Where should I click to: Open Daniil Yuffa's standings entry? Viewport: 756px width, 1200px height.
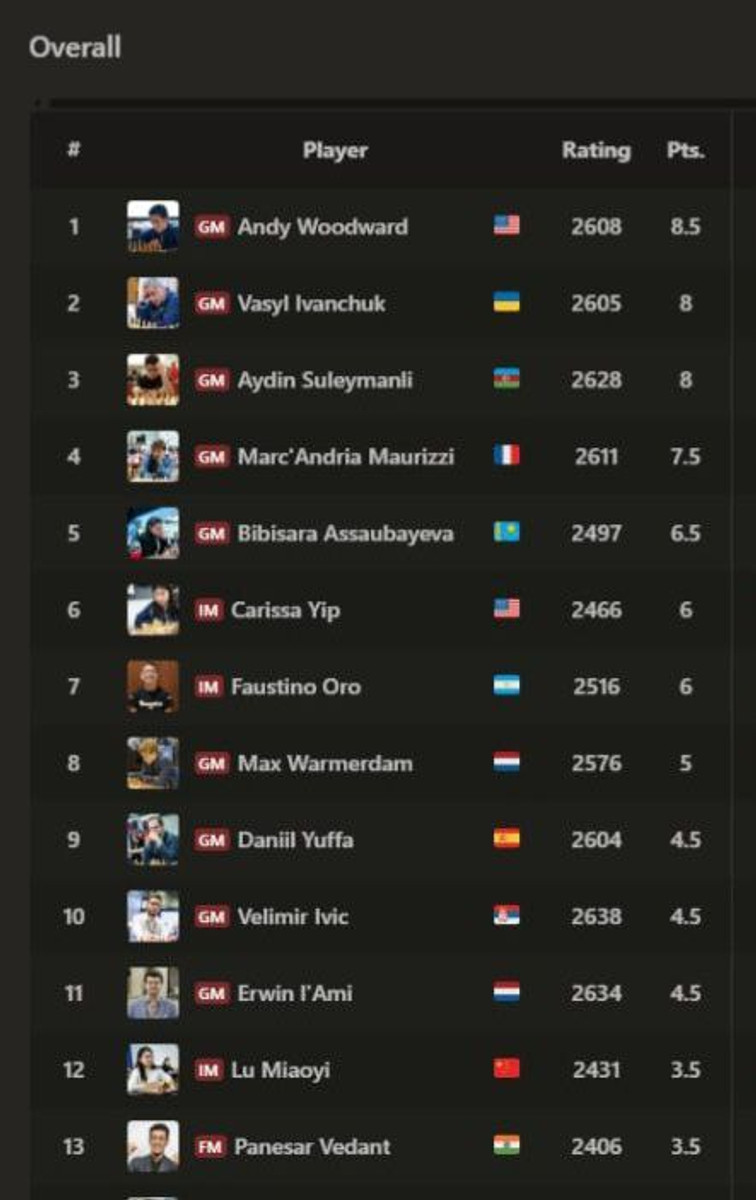[x=295, y=840]
